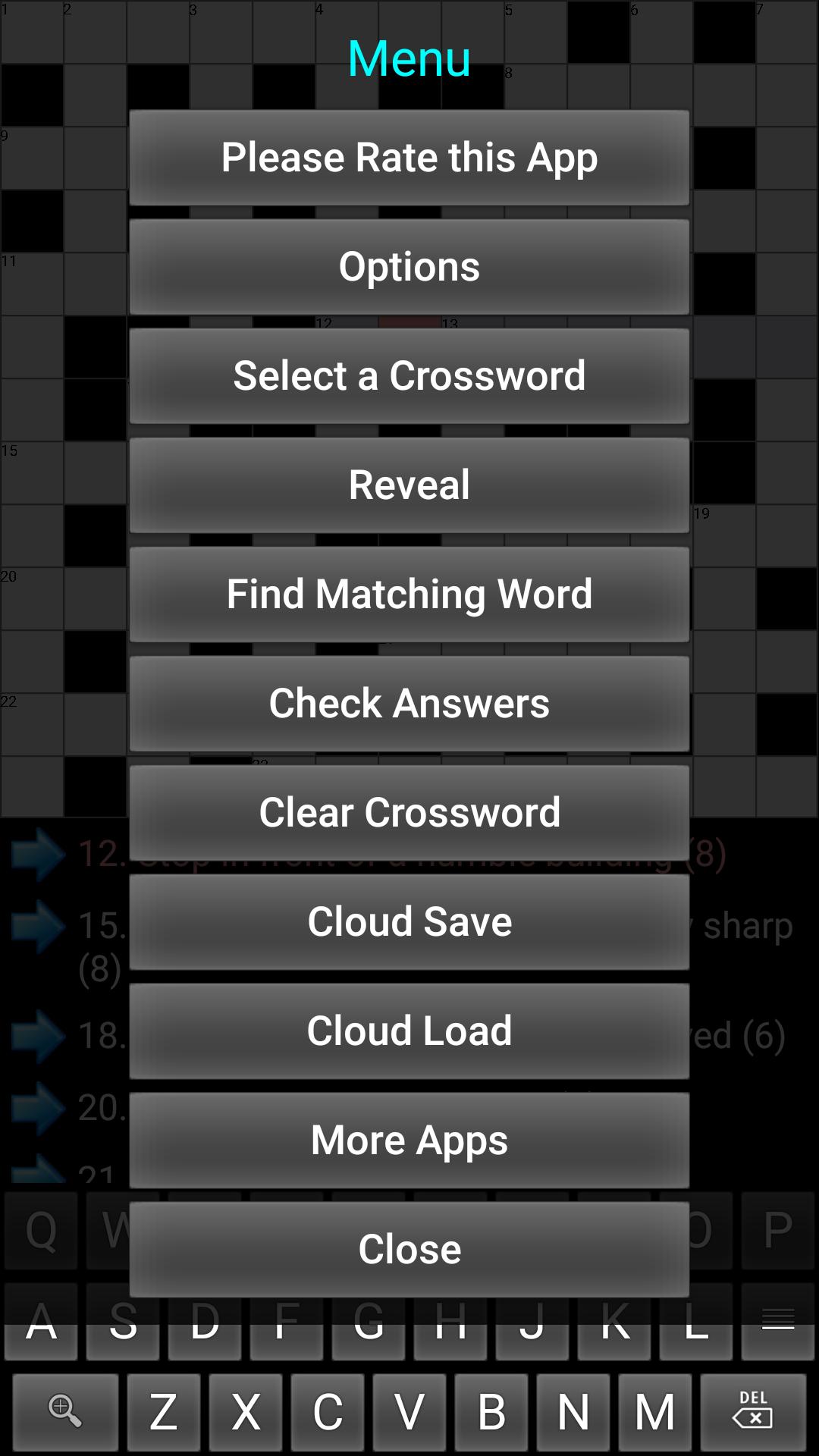Open Please Rate this App

409,157
